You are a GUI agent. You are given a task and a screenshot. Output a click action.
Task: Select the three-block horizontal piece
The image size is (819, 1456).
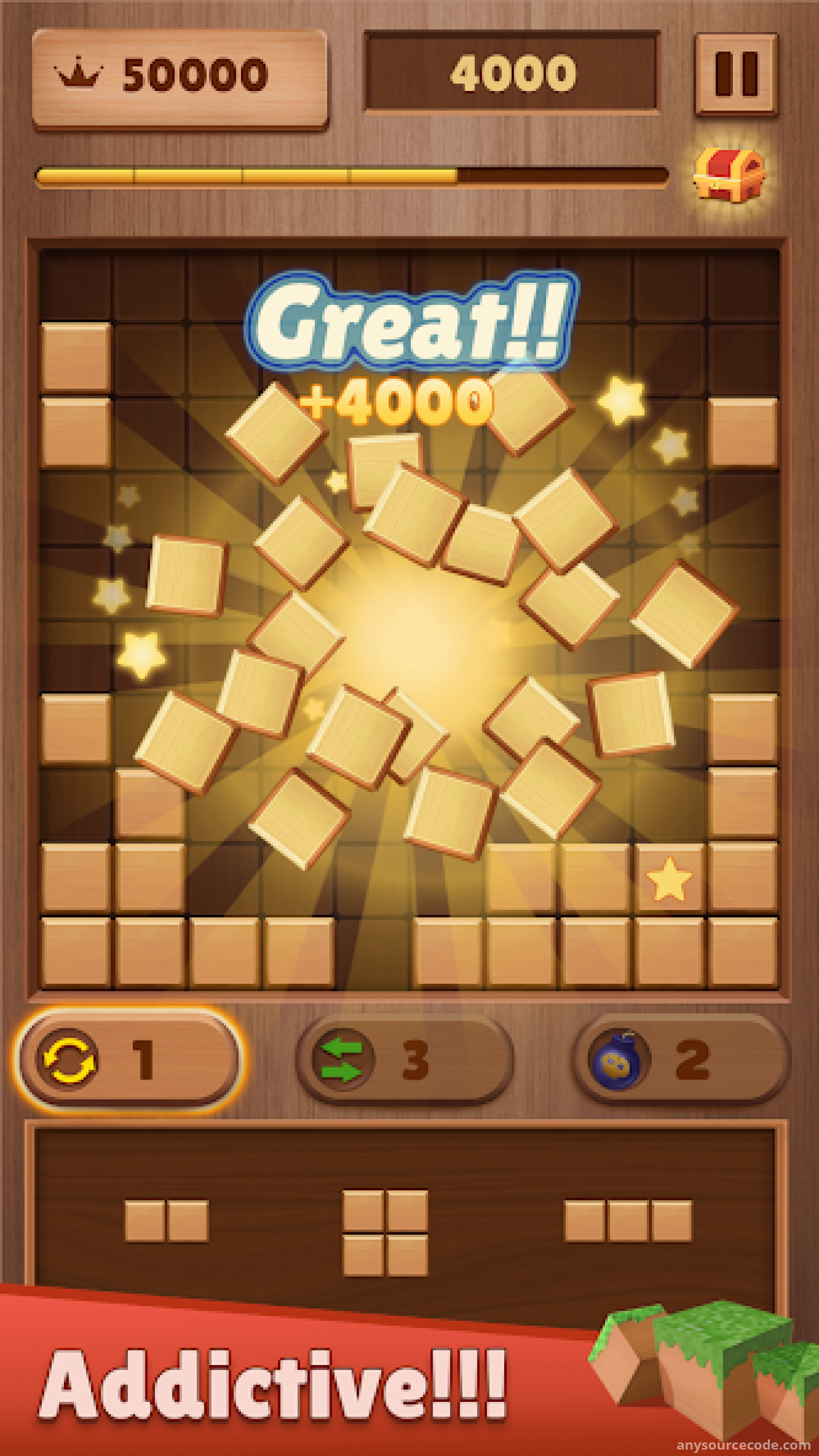click(x=628, y=1221)
